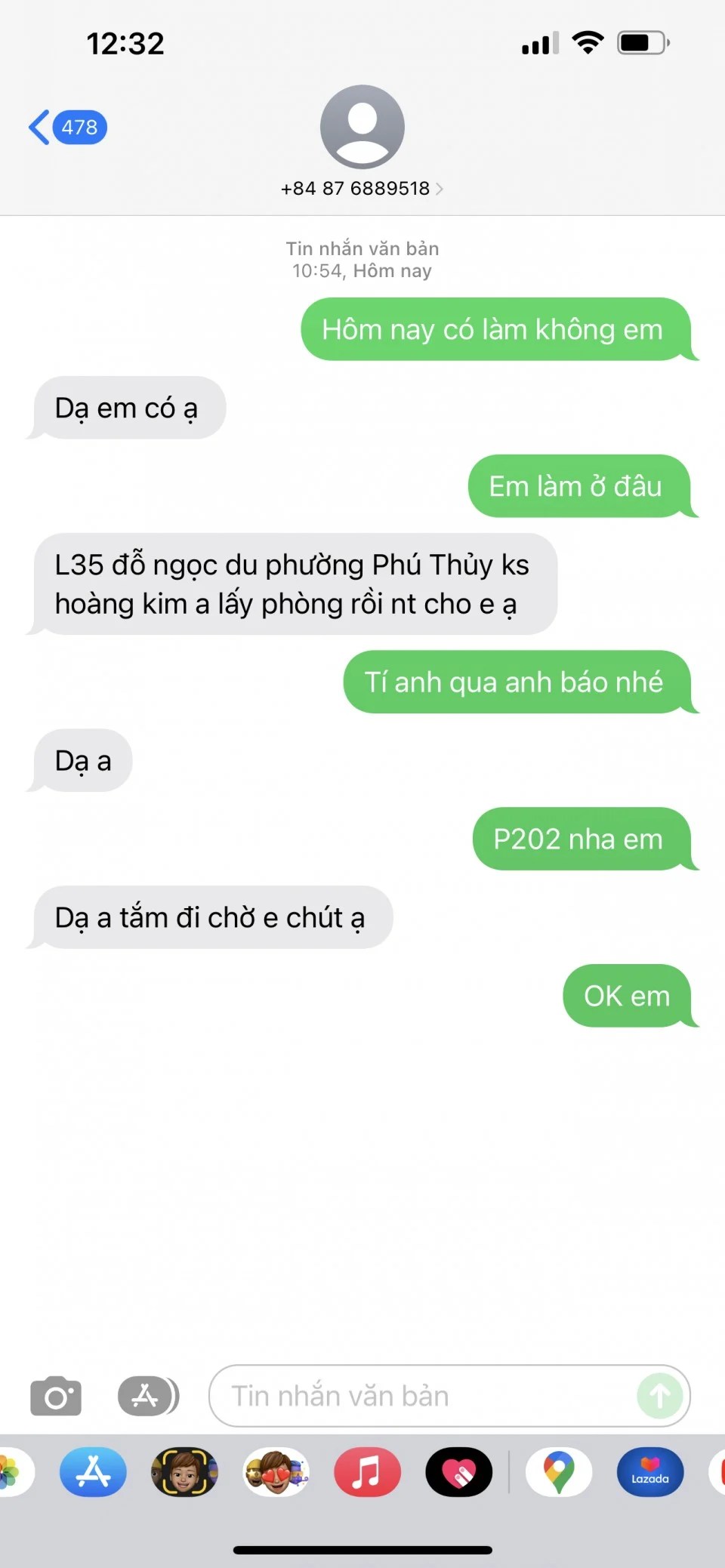725x1568 pixels.
Task: Go back to the messages list
Action: coord(66,127)
